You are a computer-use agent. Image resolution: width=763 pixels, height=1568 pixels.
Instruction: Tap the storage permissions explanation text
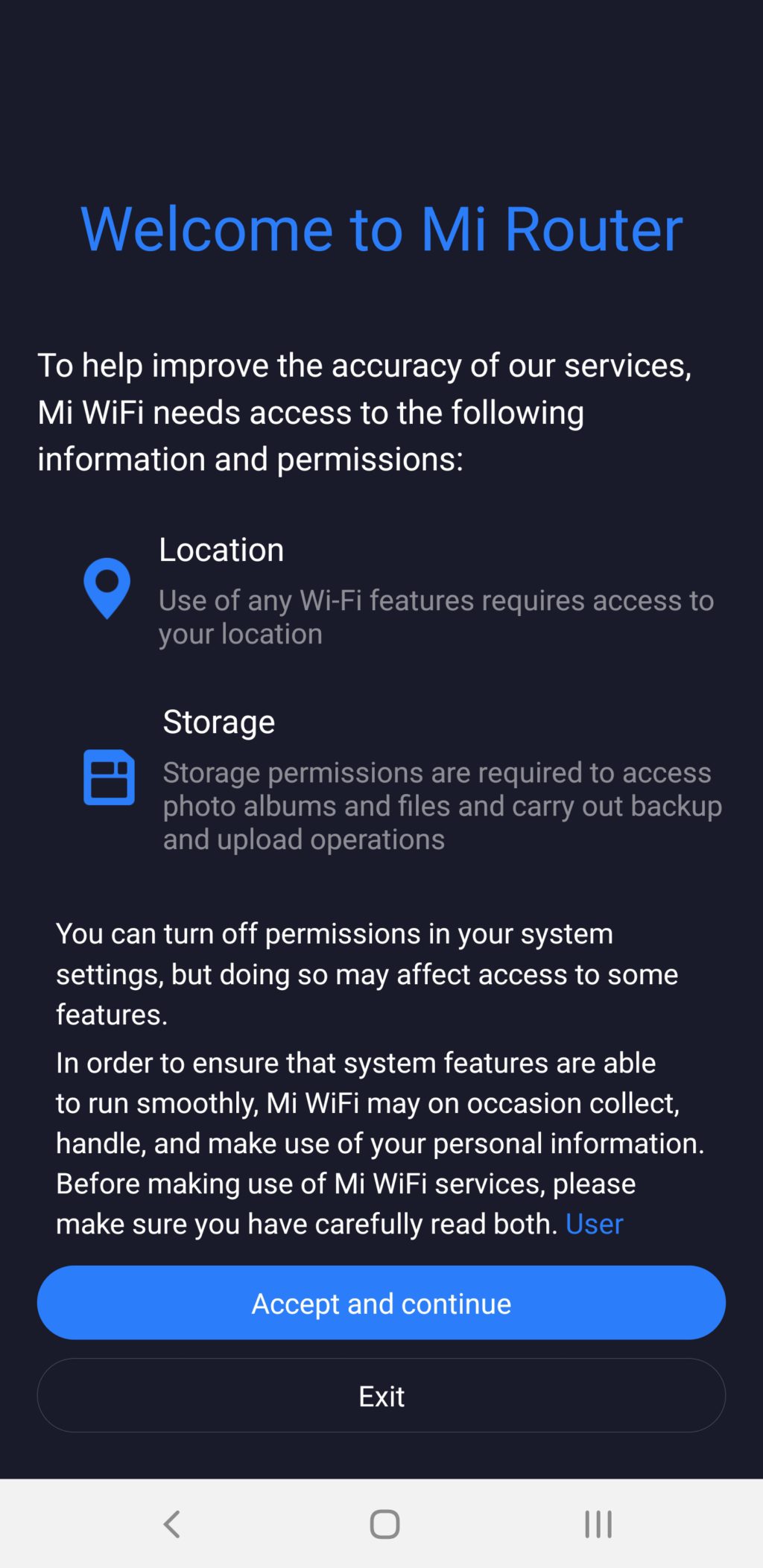(x=443, y=805)
